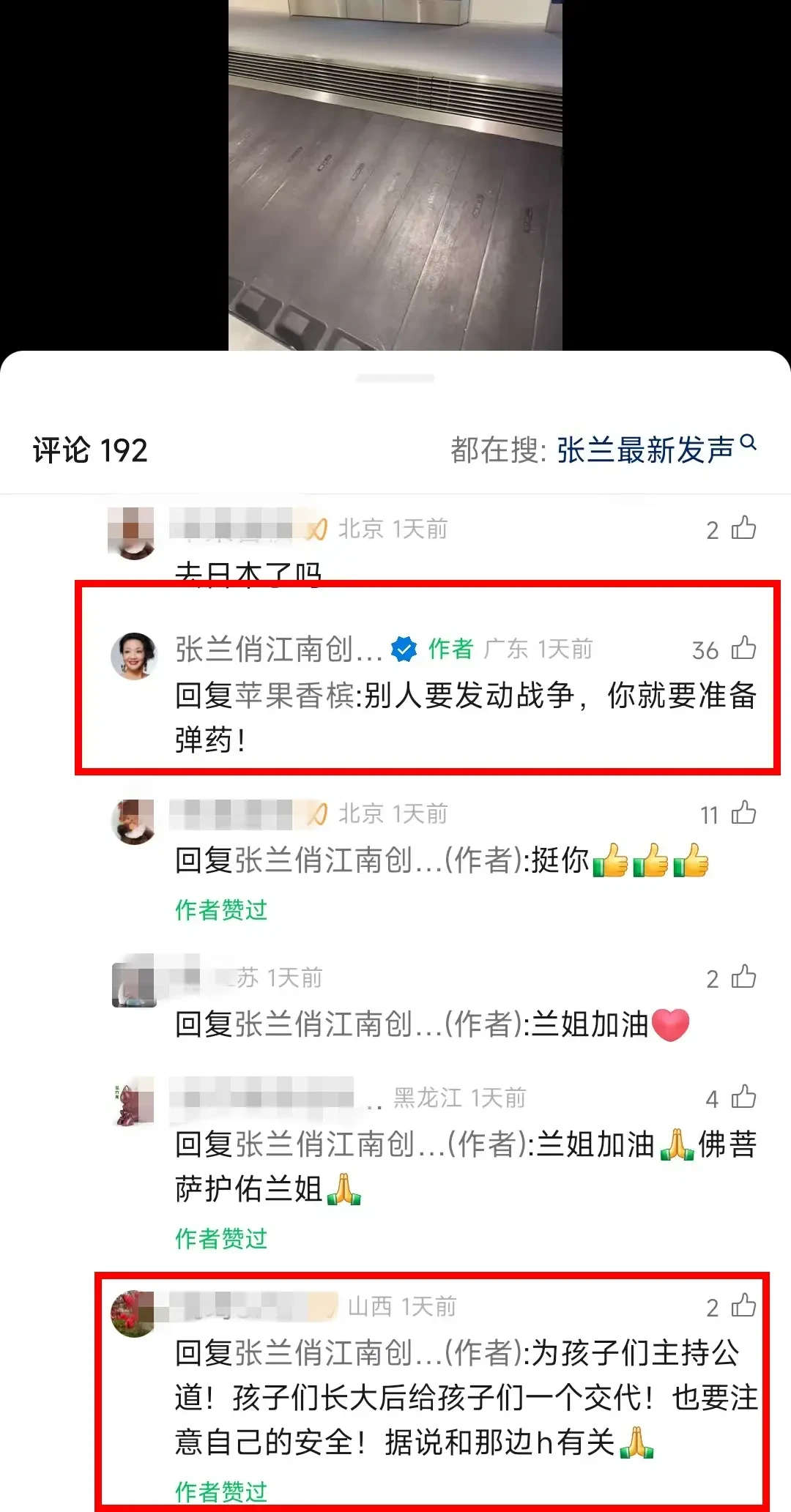Reply to 张兰俏江南's comment 别人要发动战争
The width and height of the screenshot is (791, 1512).
pyautogui.click(x=466, y=717)
